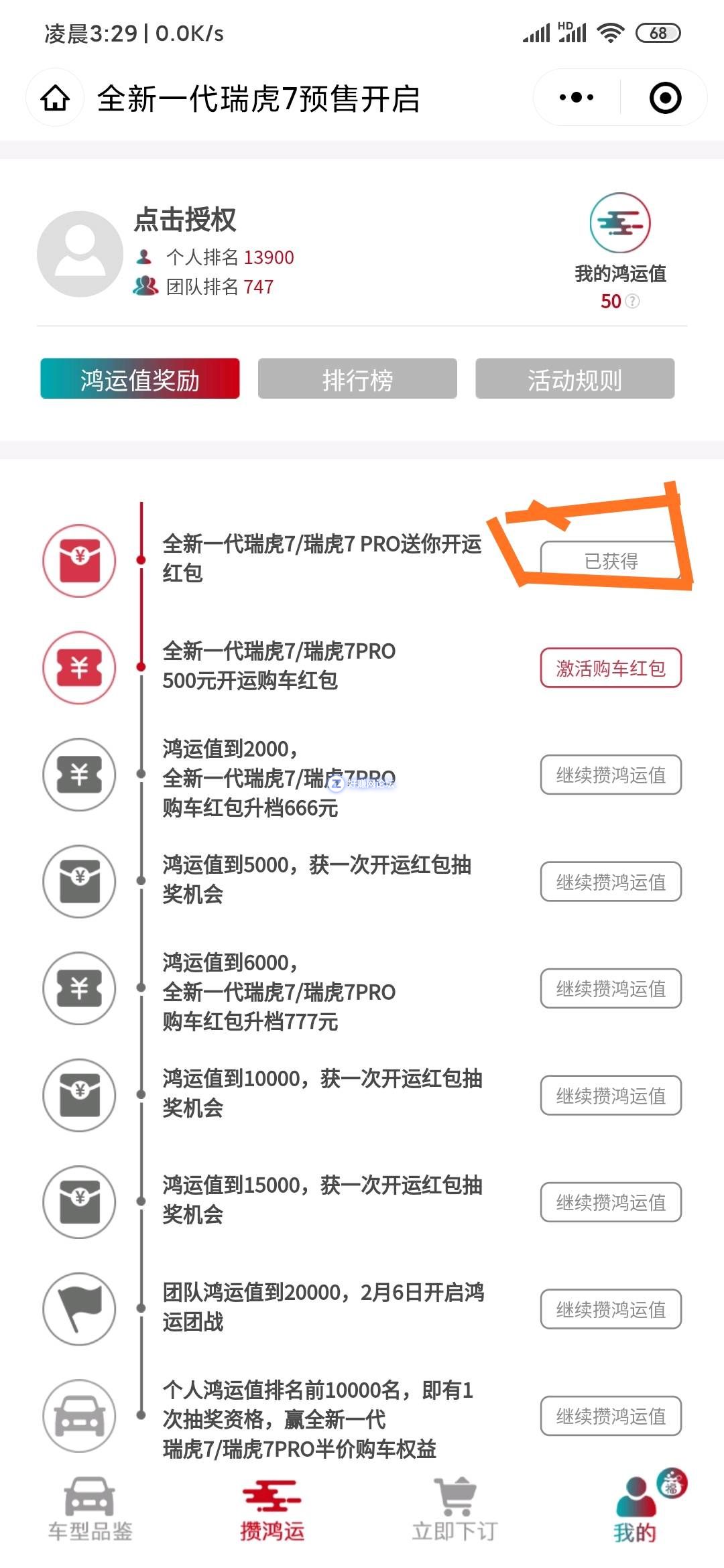Open the three-dot more menu

pyautogui.click(x=577, y=98)
